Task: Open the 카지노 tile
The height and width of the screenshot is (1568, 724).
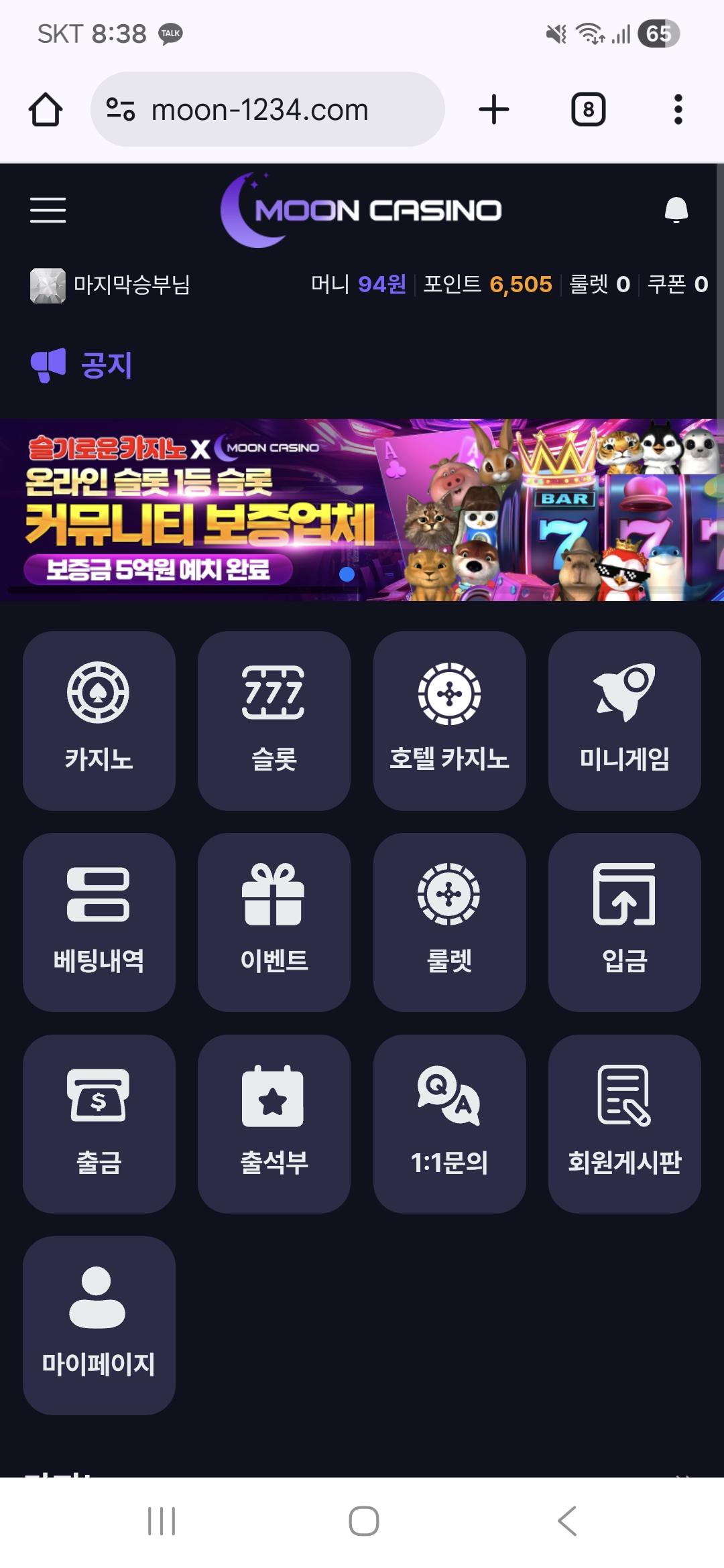Action: pyautogui.click(x=99, y=720)
